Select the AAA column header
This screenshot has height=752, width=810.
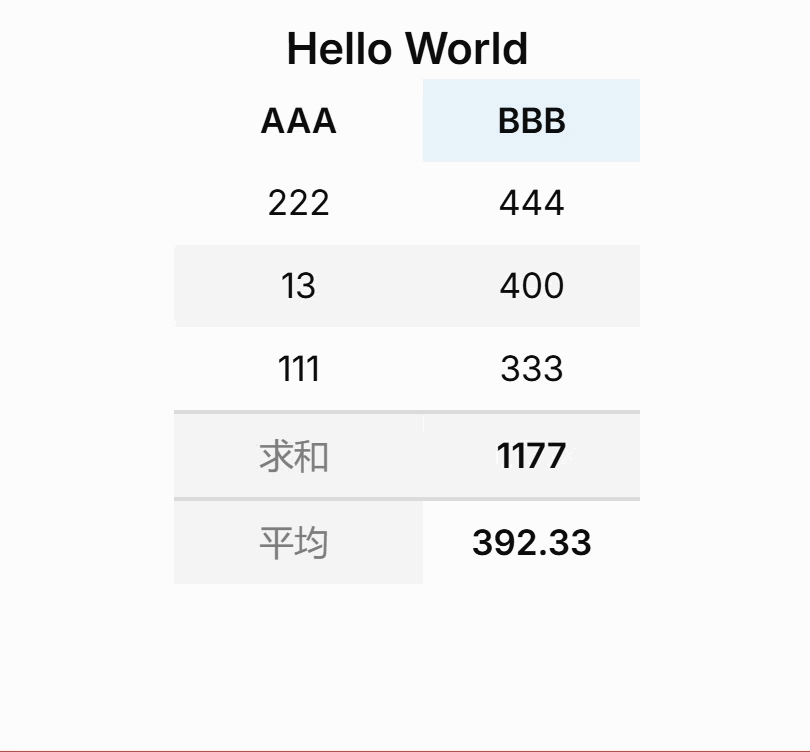tap(299, 121)
